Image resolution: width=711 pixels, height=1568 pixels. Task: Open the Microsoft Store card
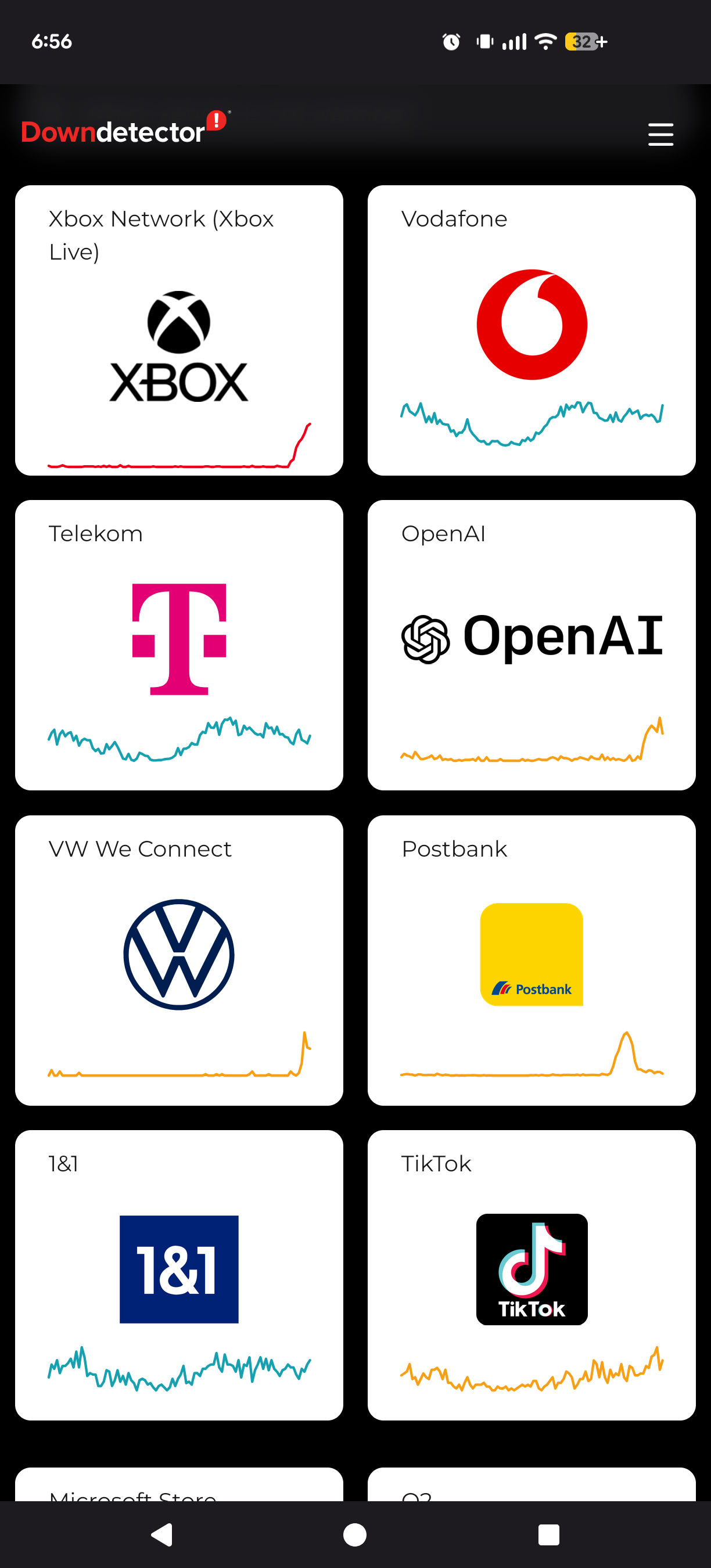(x=179, y=1484)
